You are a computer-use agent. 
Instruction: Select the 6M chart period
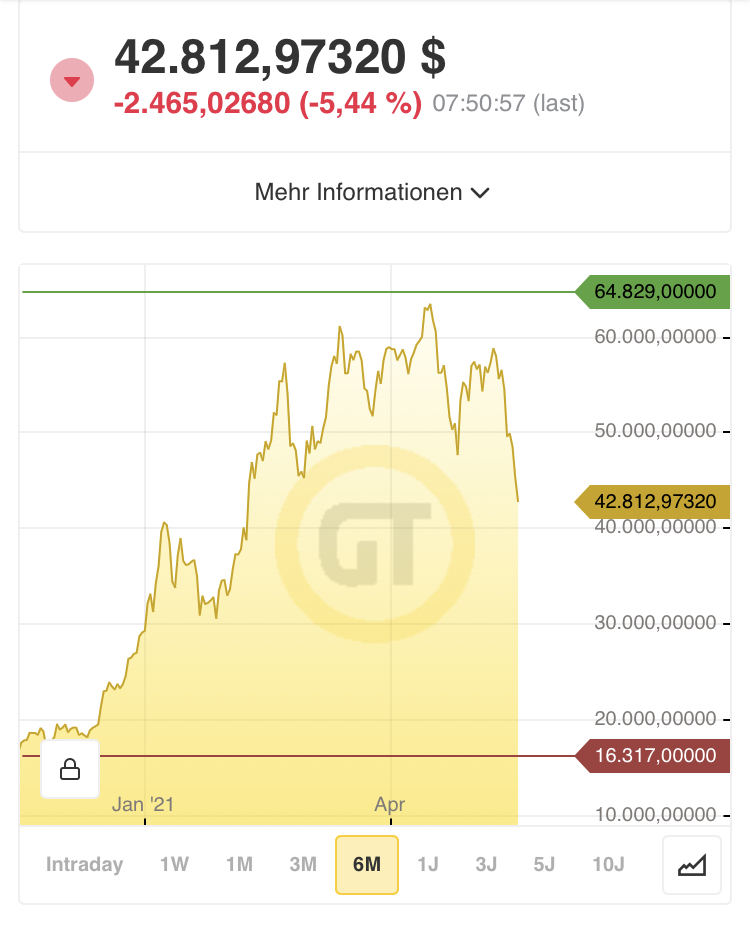[367, 864]
